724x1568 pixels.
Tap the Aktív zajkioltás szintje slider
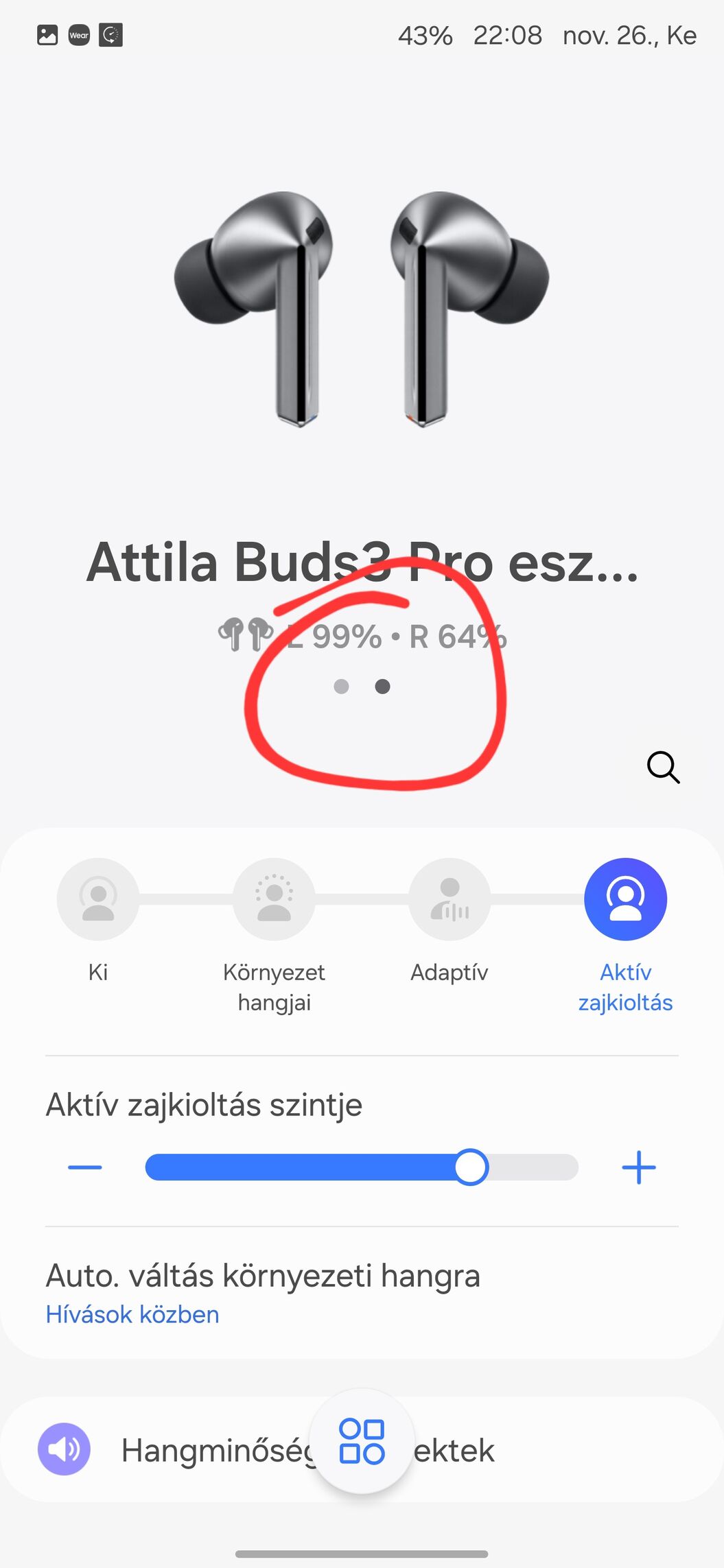point(362,1167)
